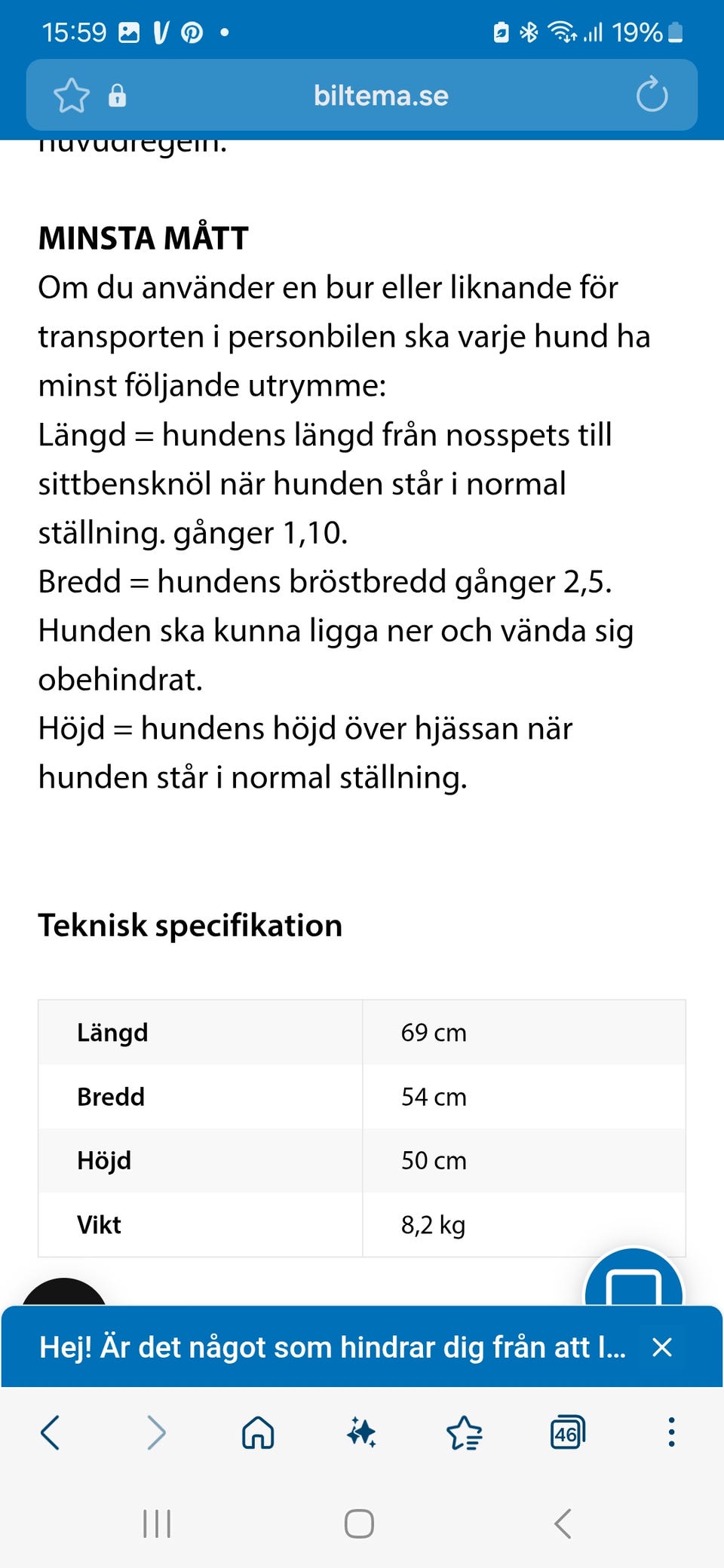
Task: Reload the biltema.se page
Action: click(652, 95)
